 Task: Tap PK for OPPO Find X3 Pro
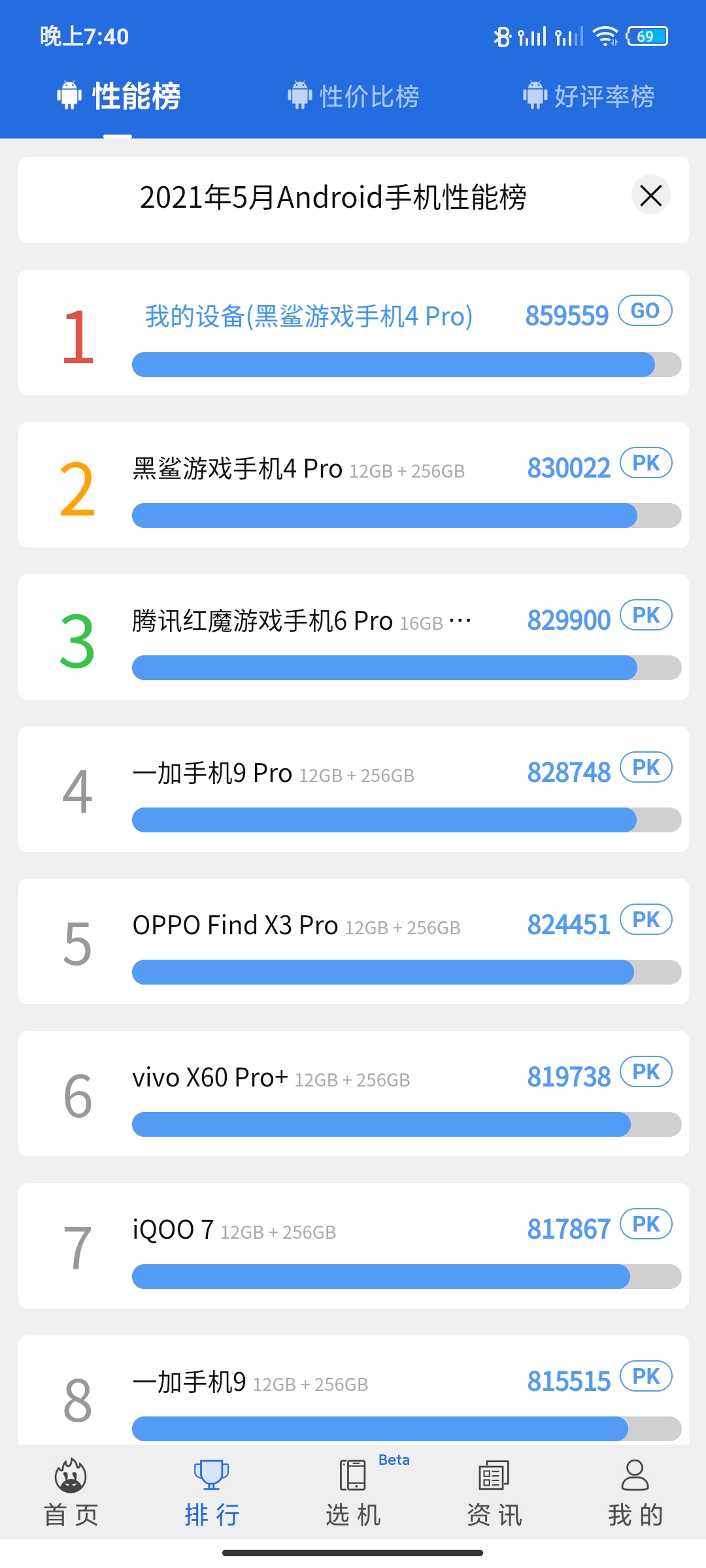point(646,920)
